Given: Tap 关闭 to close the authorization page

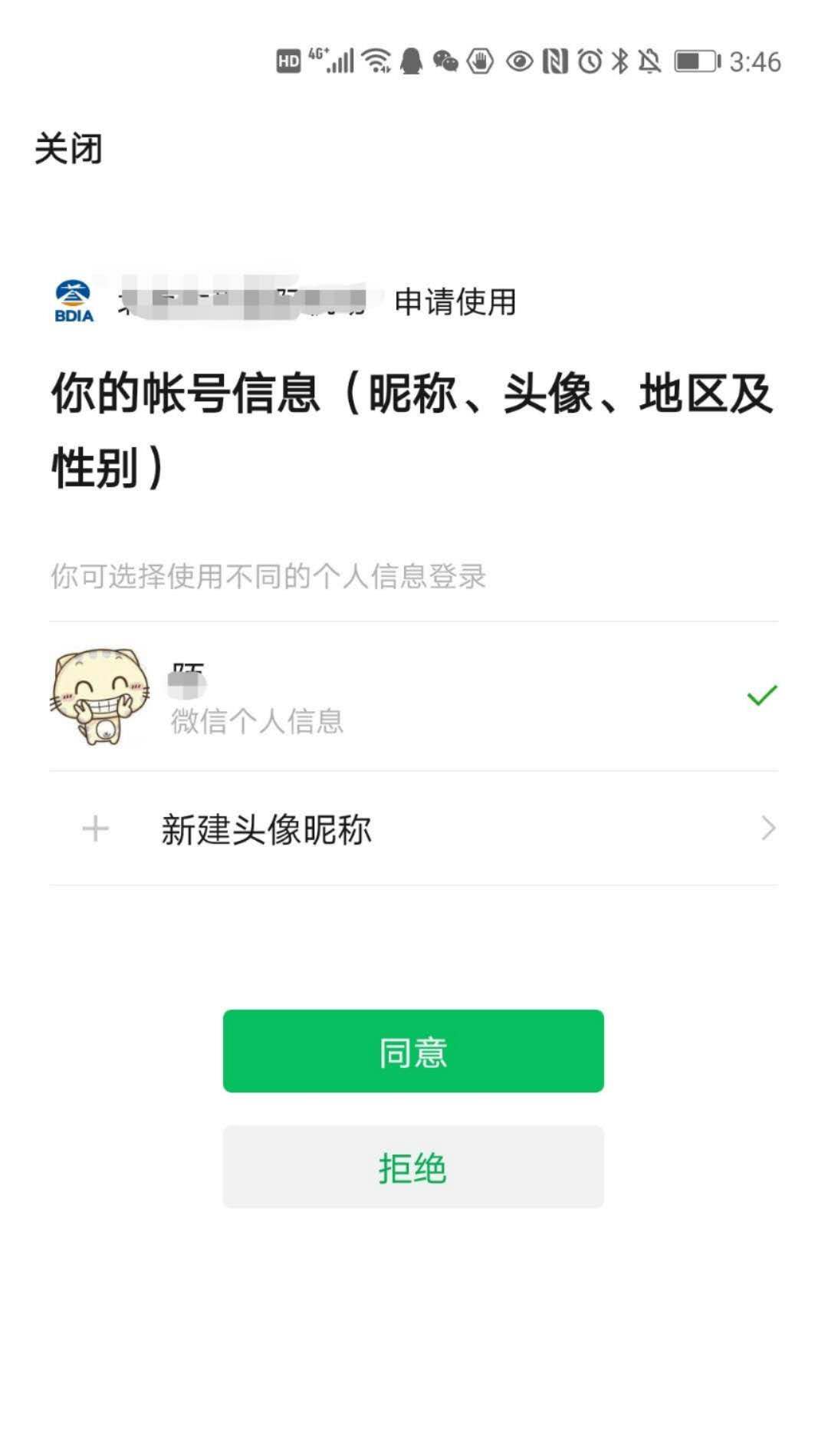Looking at the screenshot, I should point(68,148).
